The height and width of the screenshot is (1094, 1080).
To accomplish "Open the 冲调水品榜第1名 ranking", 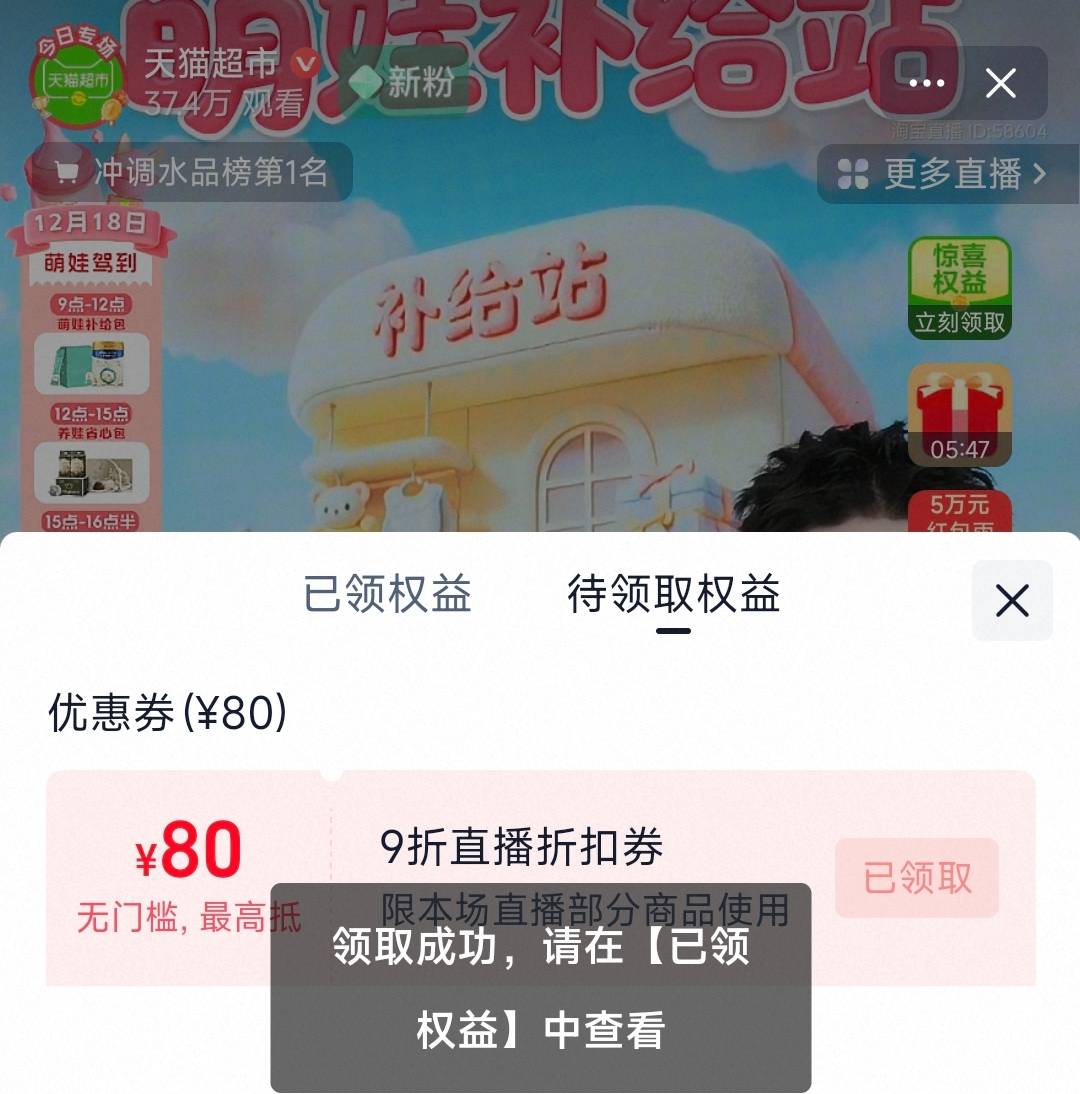I will 191,173.
